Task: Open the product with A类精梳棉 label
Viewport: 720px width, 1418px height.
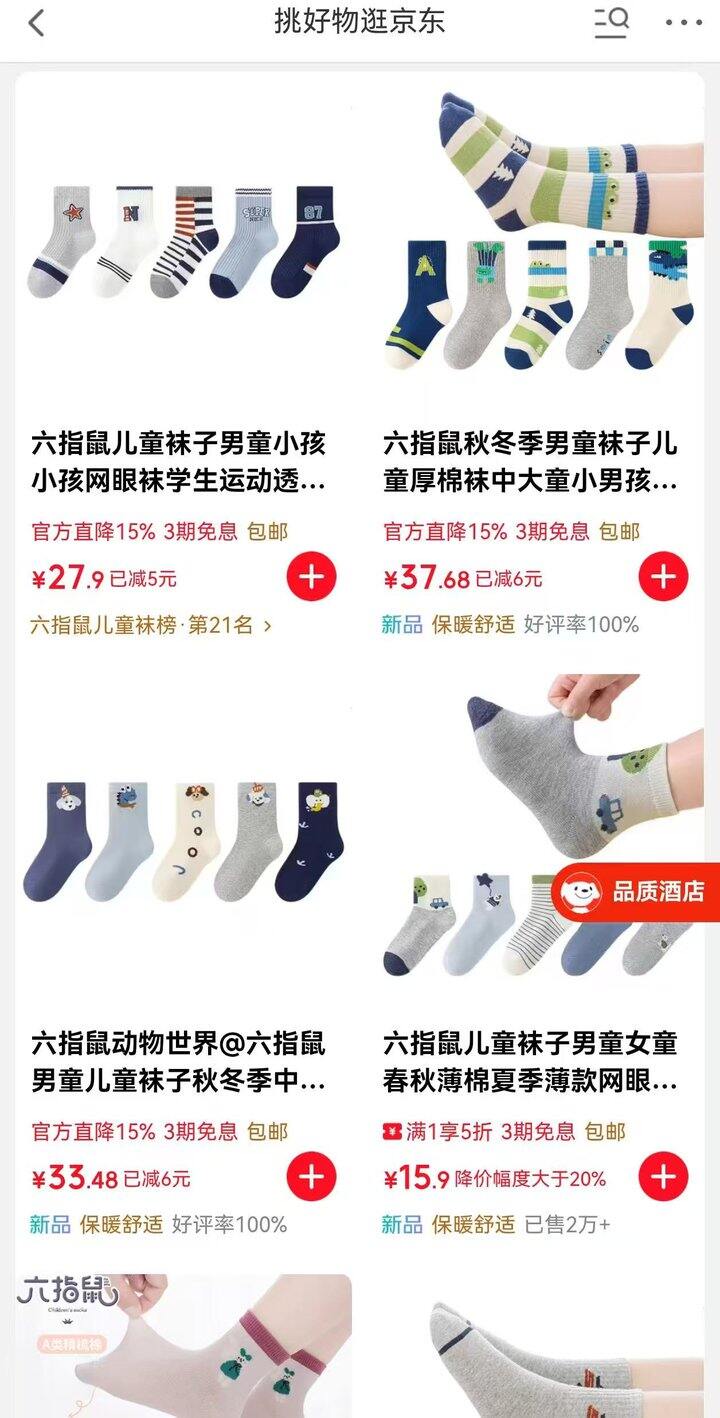Action: [x=184, y=1346]
